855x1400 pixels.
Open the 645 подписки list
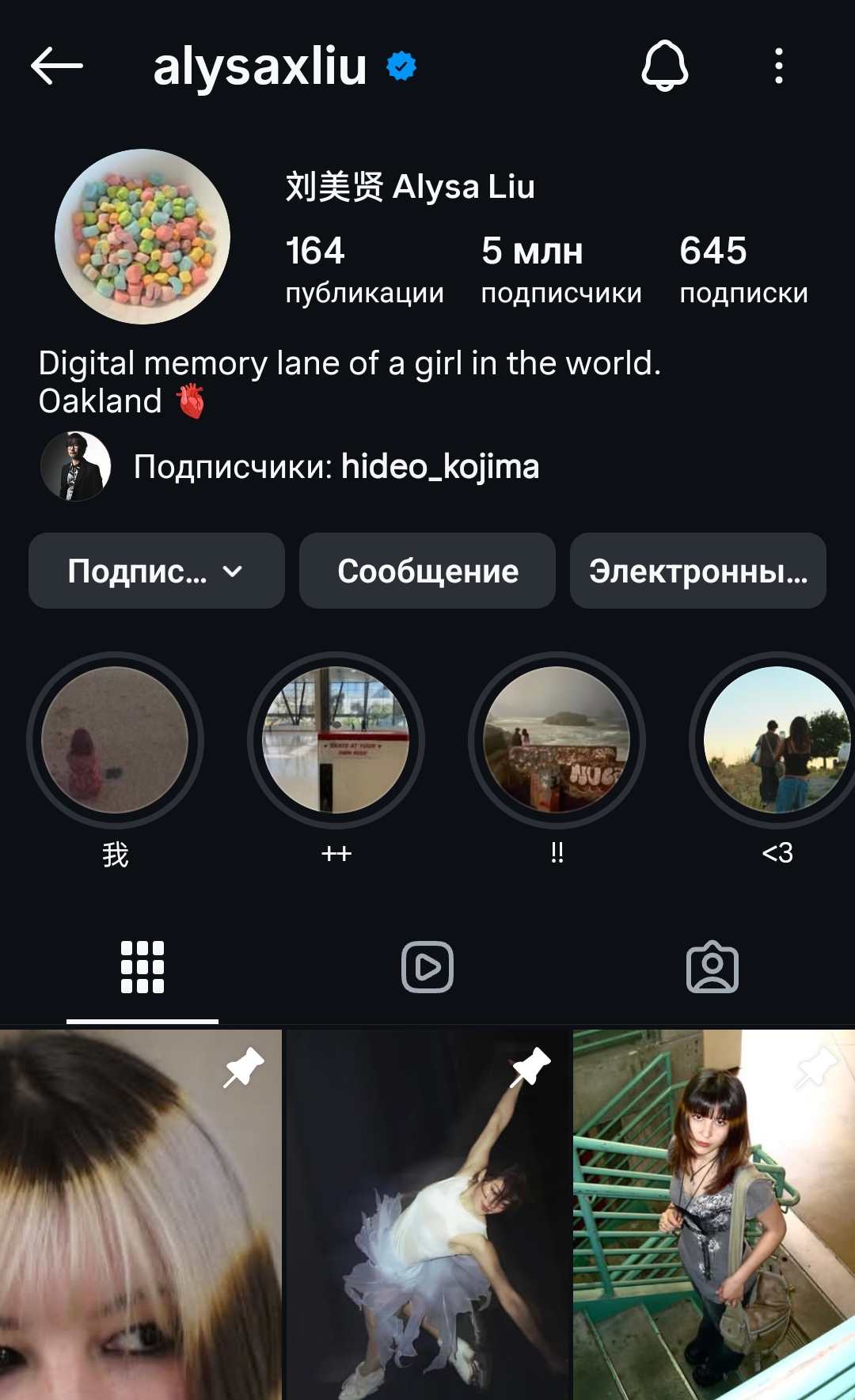(743, 270)
